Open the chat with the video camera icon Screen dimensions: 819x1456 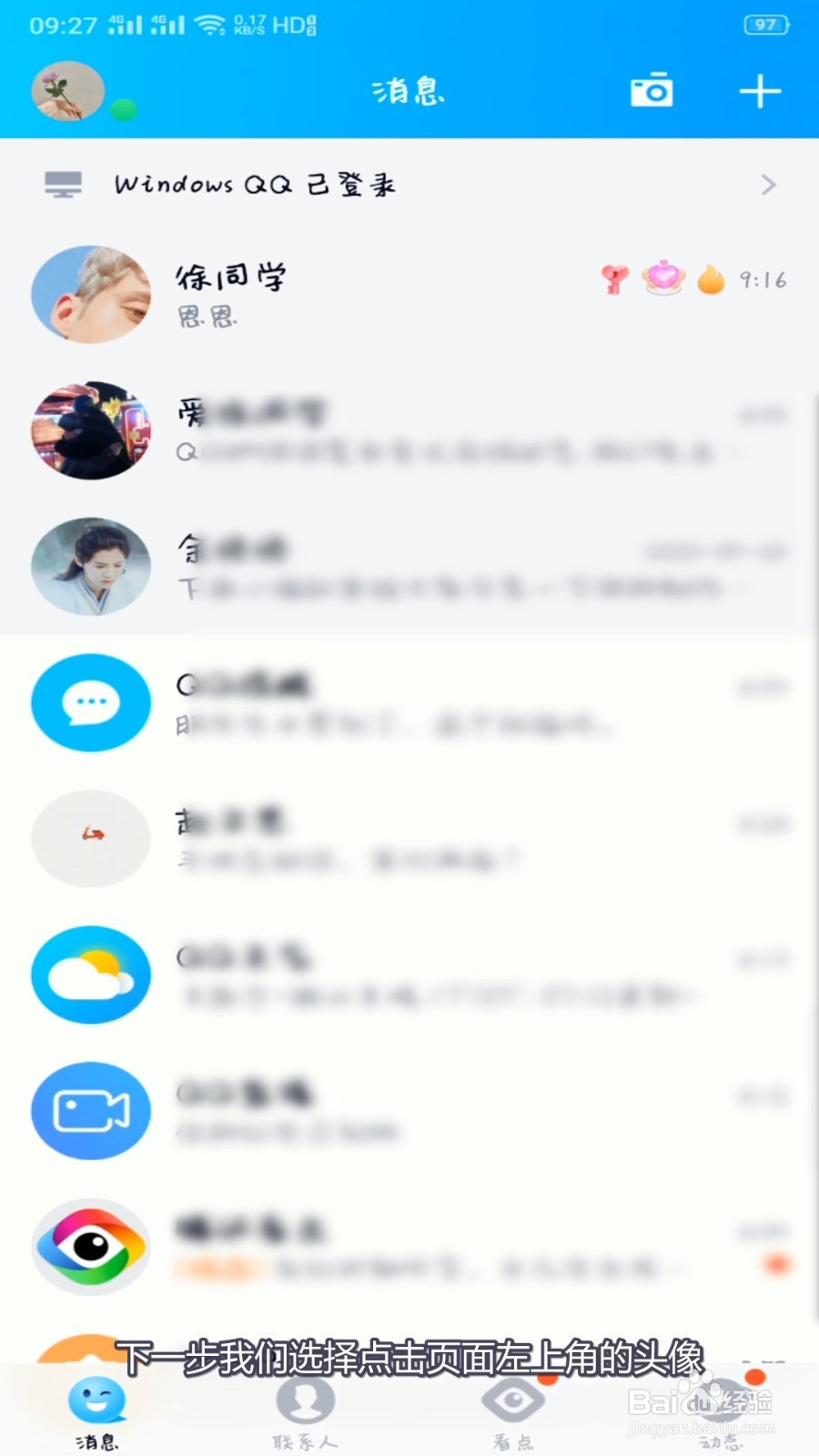click(x=409, y=1110)
